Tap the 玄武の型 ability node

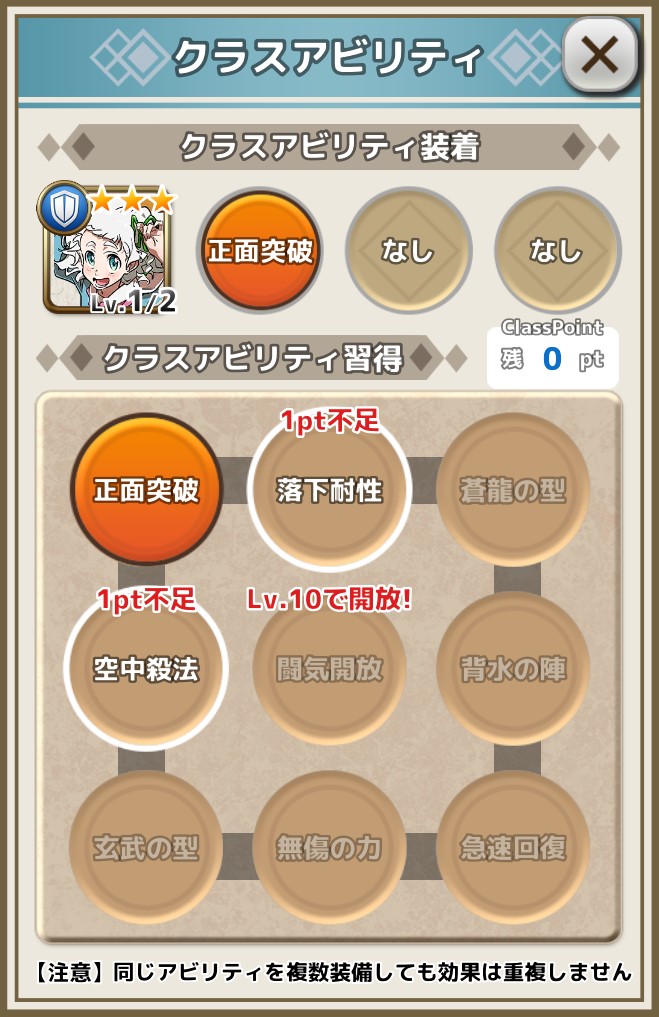pyautogui.click(x=146, y=848)
